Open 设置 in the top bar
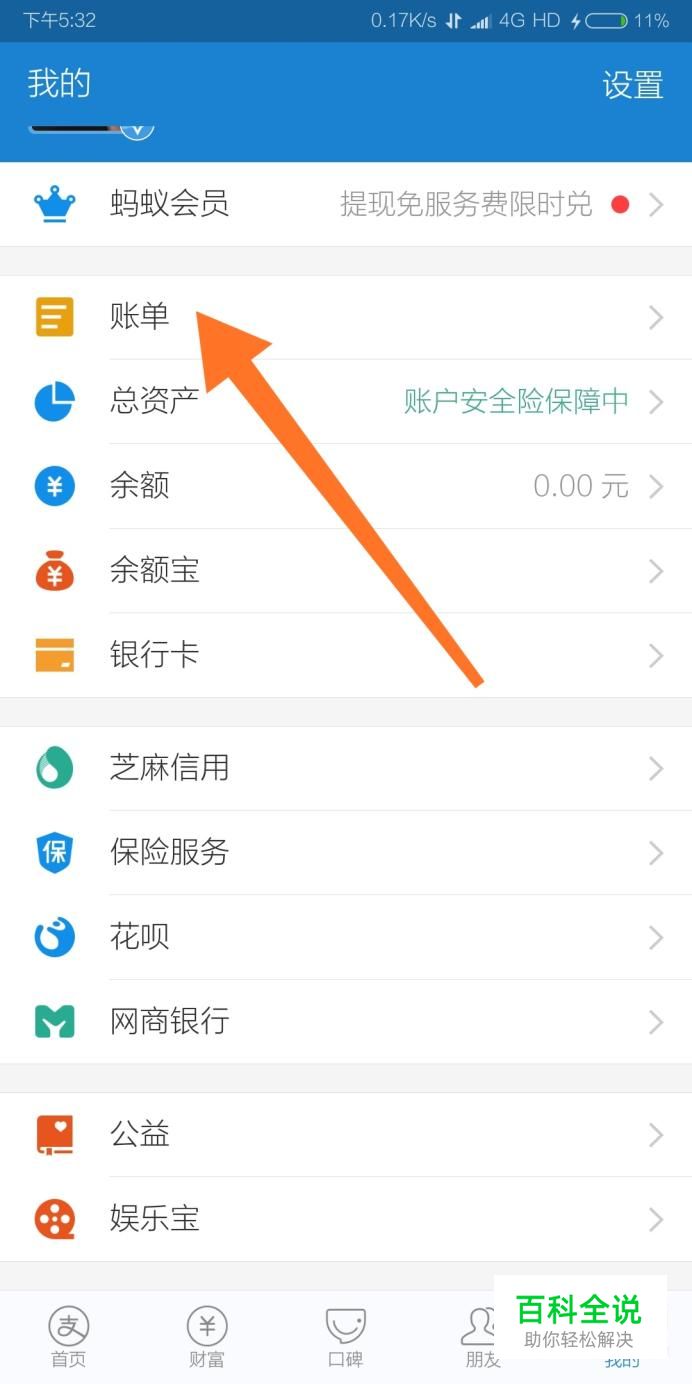 632,85
